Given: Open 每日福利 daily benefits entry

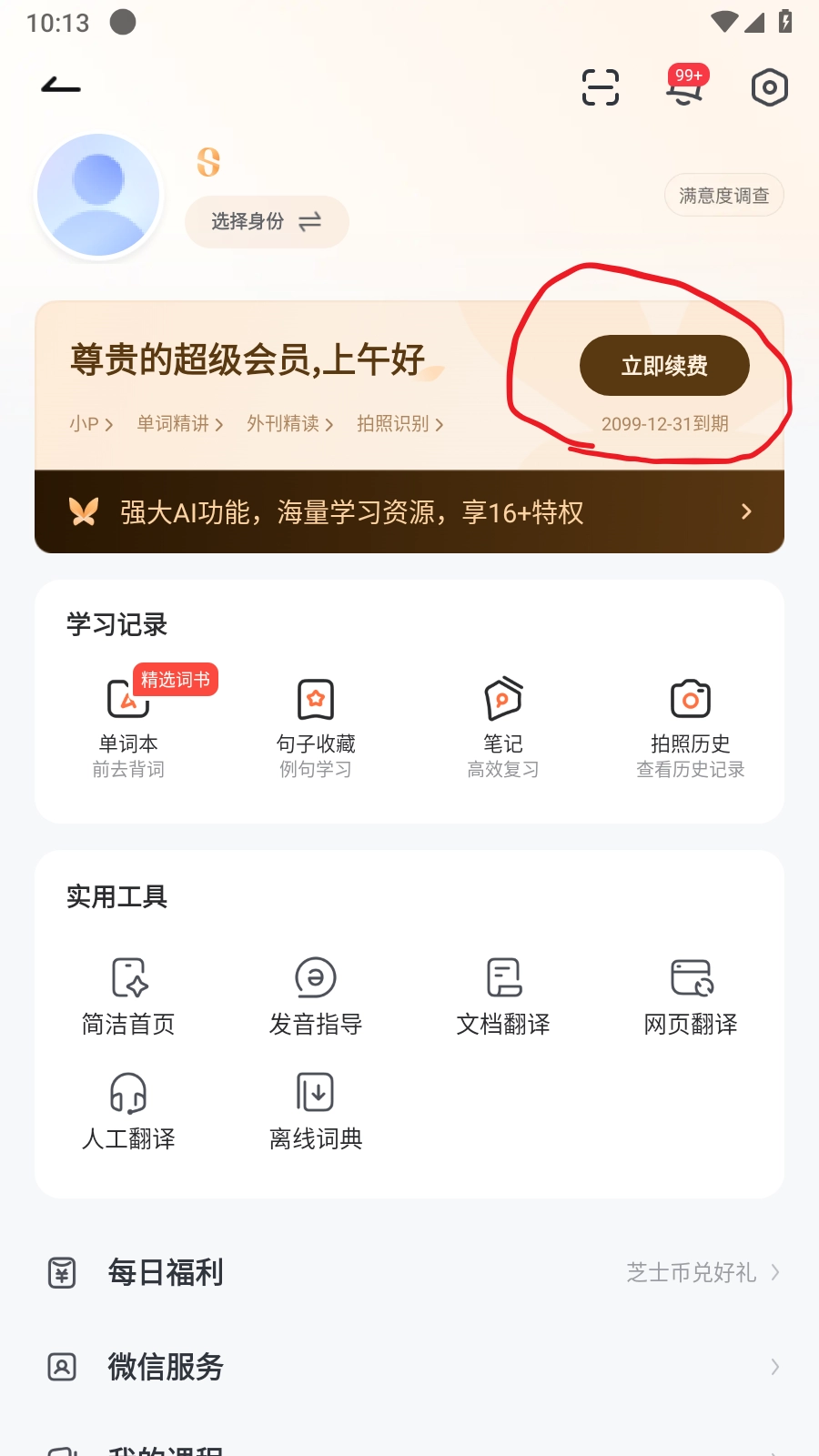Looking at the screenshot, I should point(166,1273).
